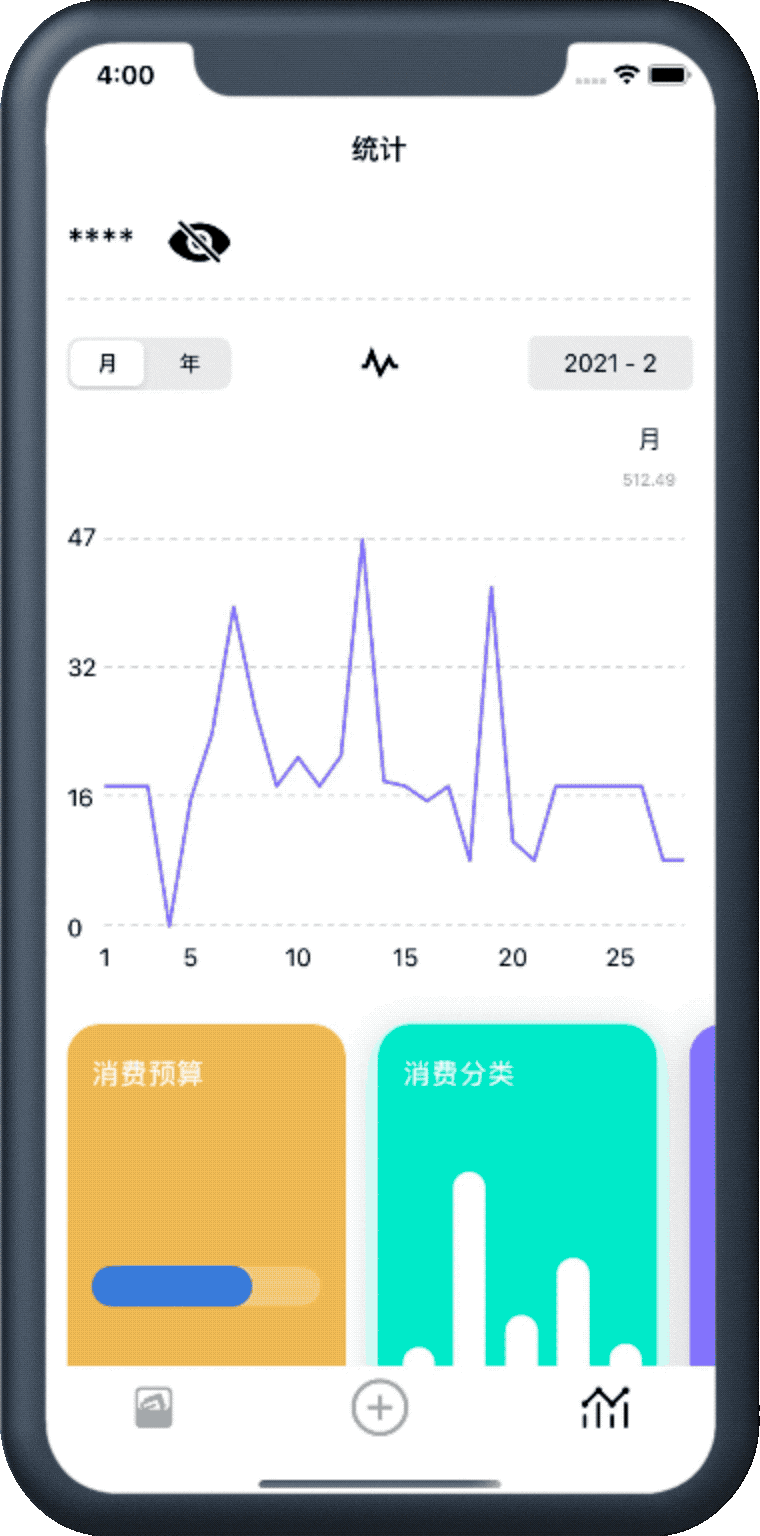Add a new record with plus button
Screen dimensions: 760x1536
coord(380,1408)
